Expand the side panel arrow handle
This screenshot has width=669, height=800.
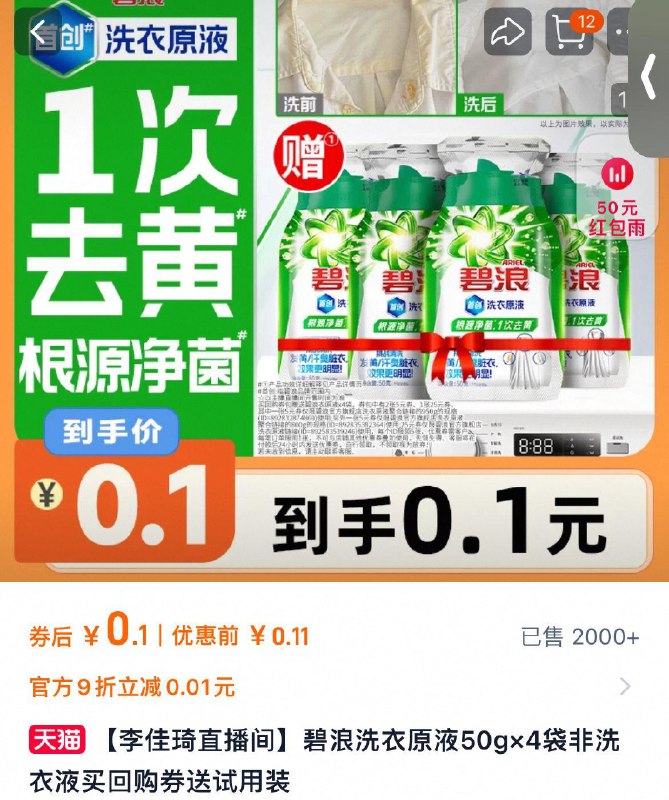point(650,78)
